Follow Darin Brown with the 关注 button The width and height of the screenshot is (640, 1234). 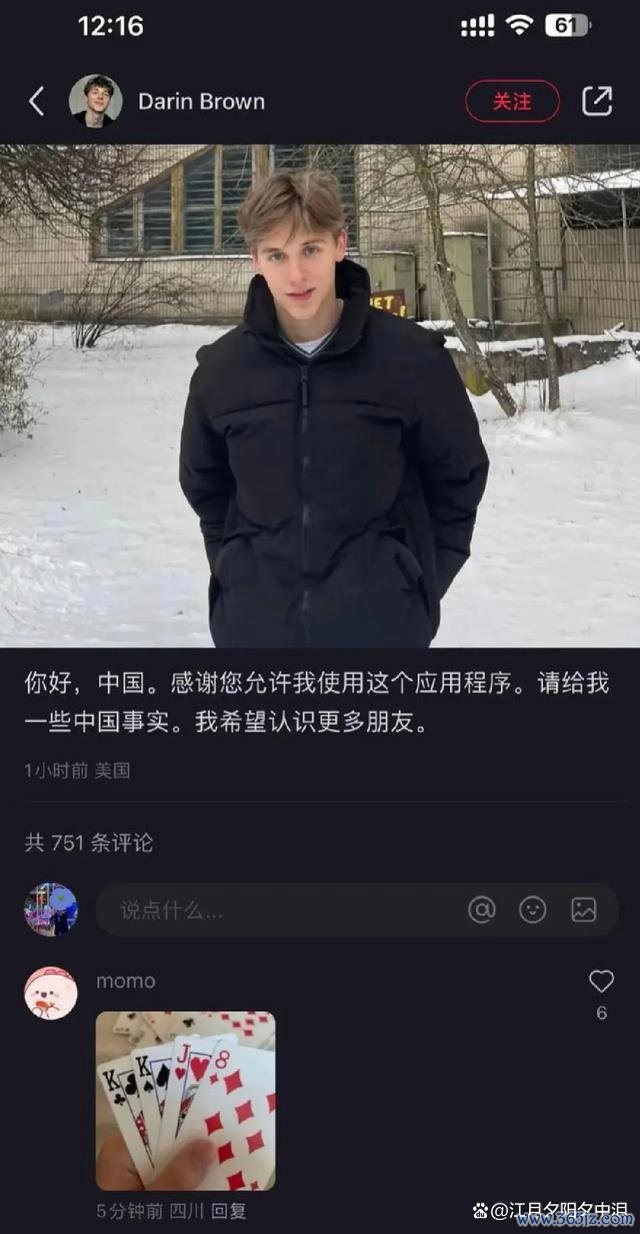512,101
